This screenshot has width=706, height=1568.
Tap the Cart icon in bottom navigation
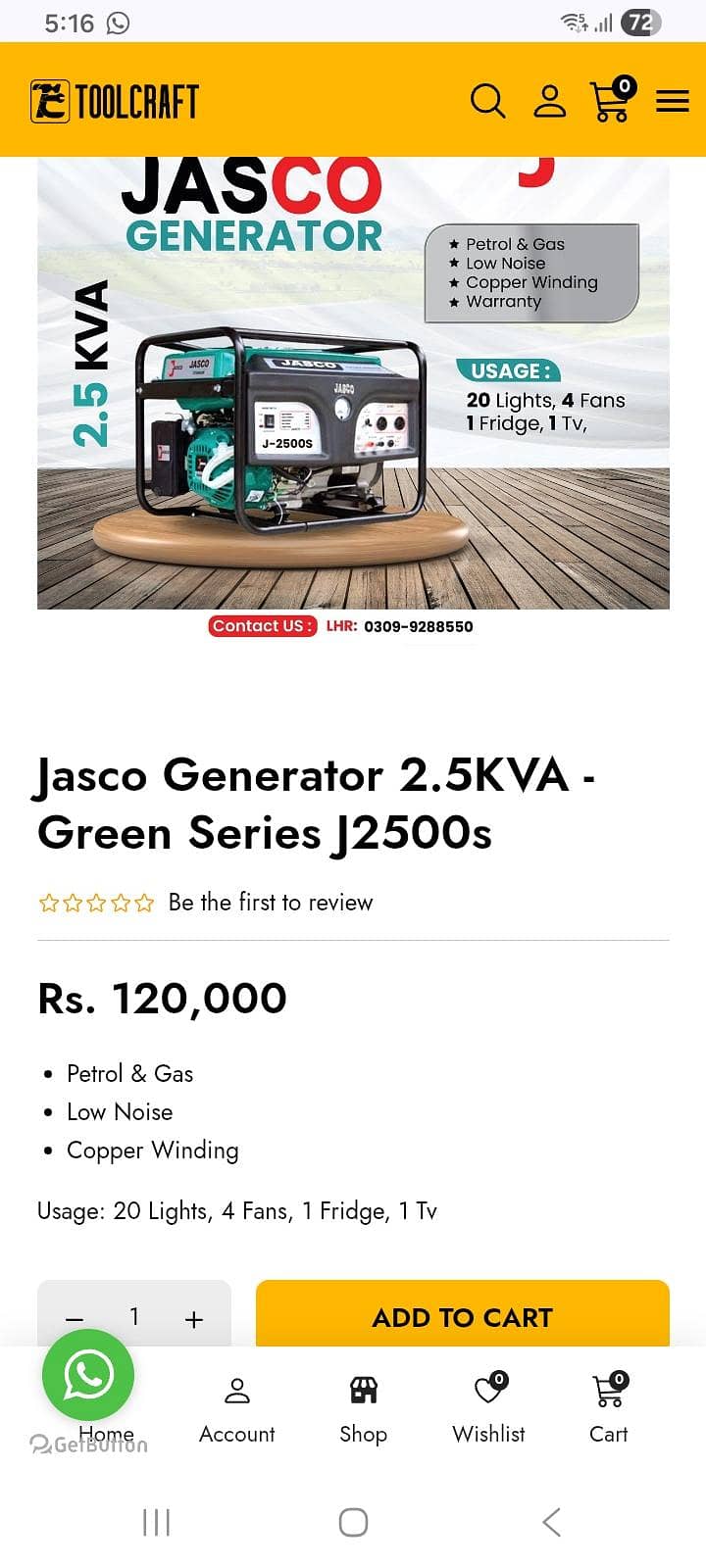tap(608, 1393)
